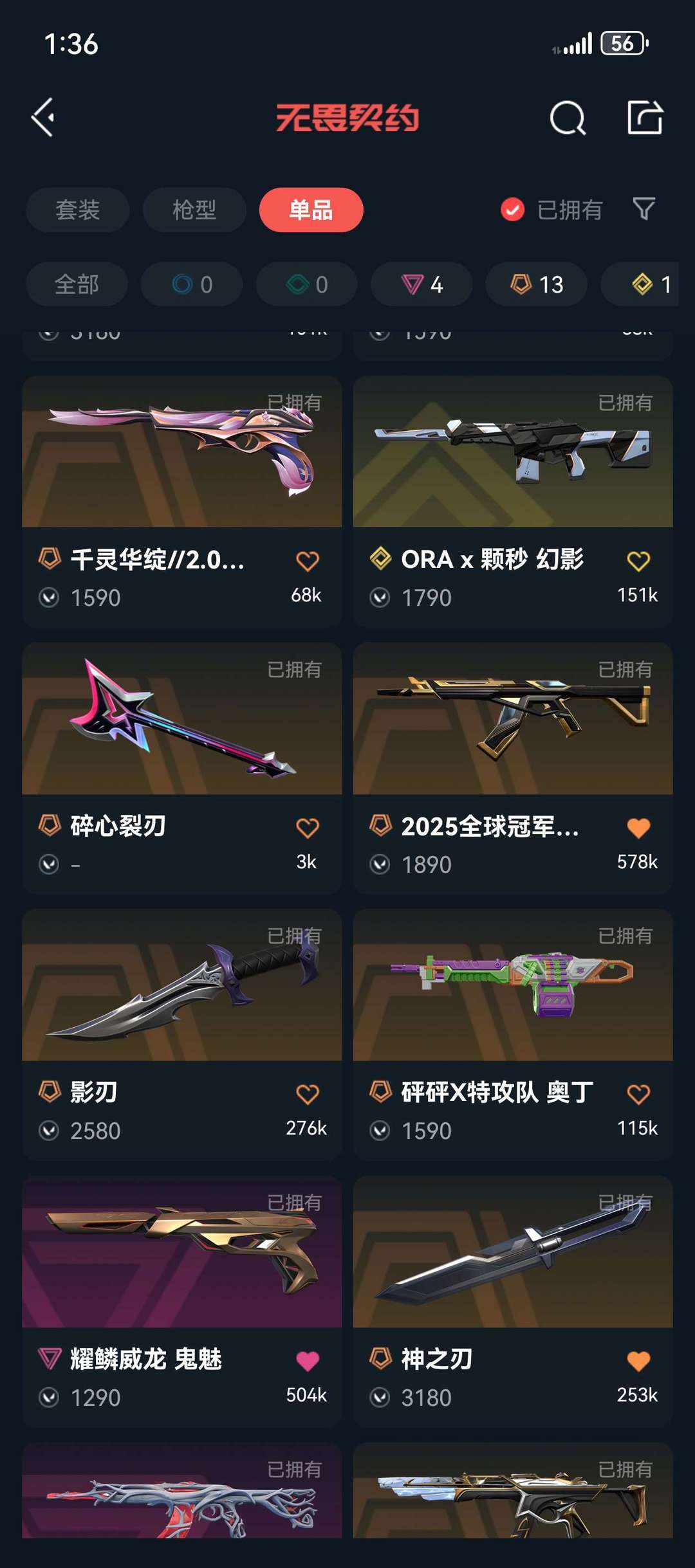The width and height of the screenshot is (695, 1568).
Task: Switch to the 套装 tab
Action: point(77,210)
